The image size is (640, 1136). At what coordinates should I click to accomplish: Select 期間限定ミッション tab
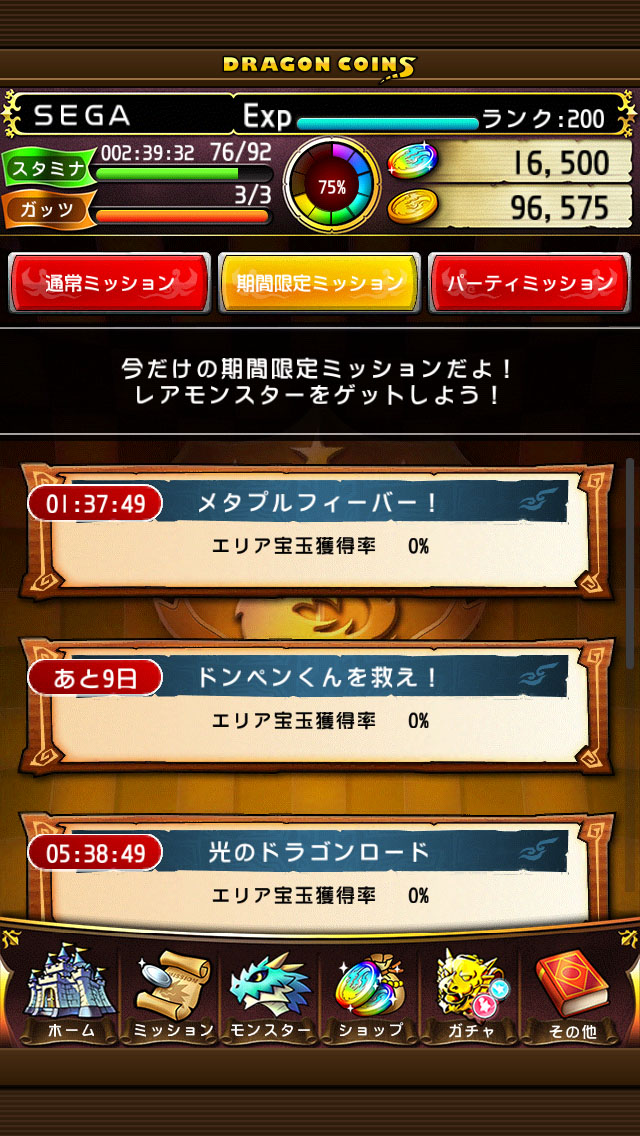pos(319,283)
